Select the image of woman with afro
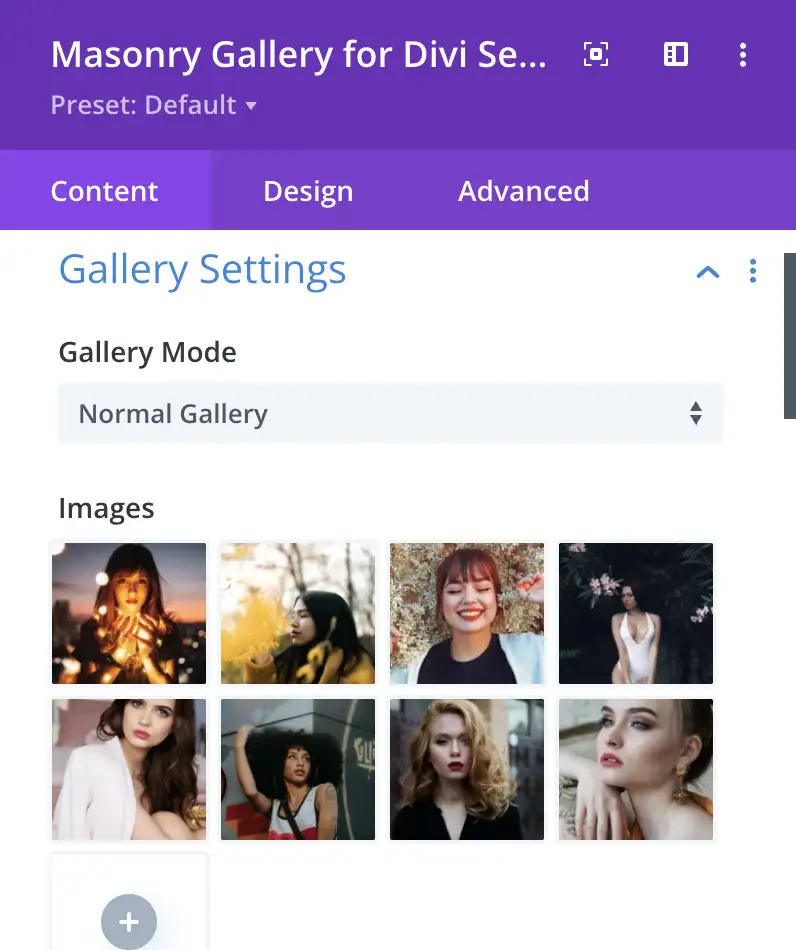 coord(298,769)
